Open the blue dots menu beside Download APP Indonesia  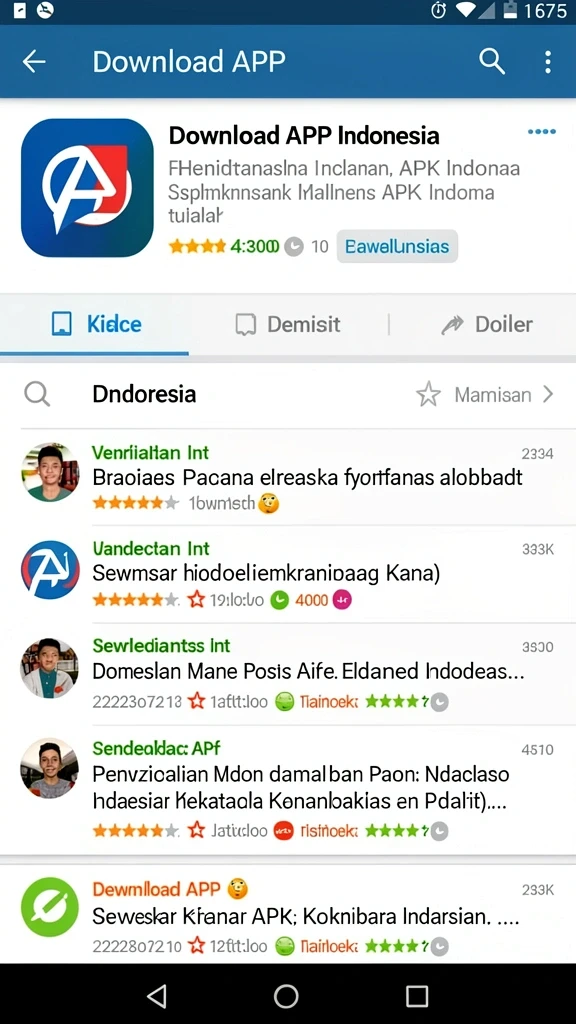click(x=541, y=132)
